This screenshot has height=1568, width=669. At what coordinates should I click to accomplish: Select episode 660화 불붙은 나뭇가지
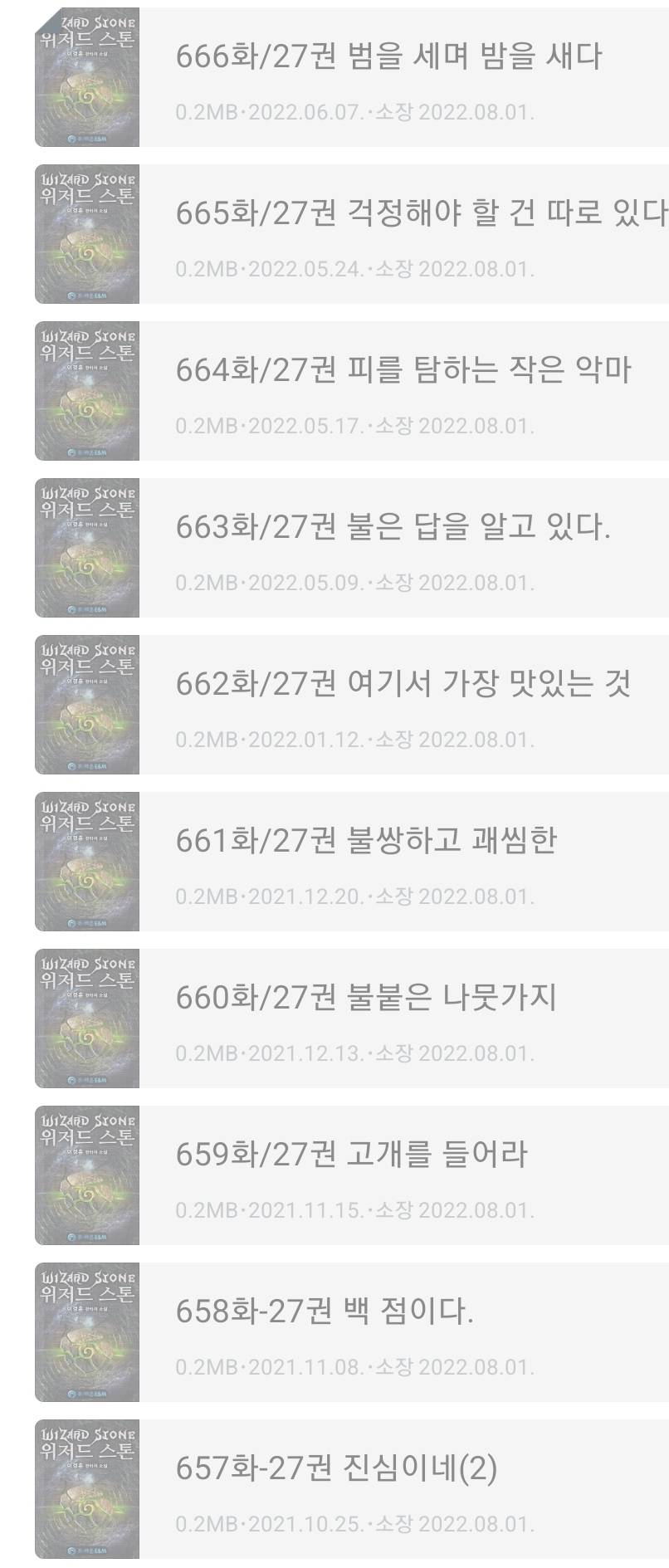point(366,998)
